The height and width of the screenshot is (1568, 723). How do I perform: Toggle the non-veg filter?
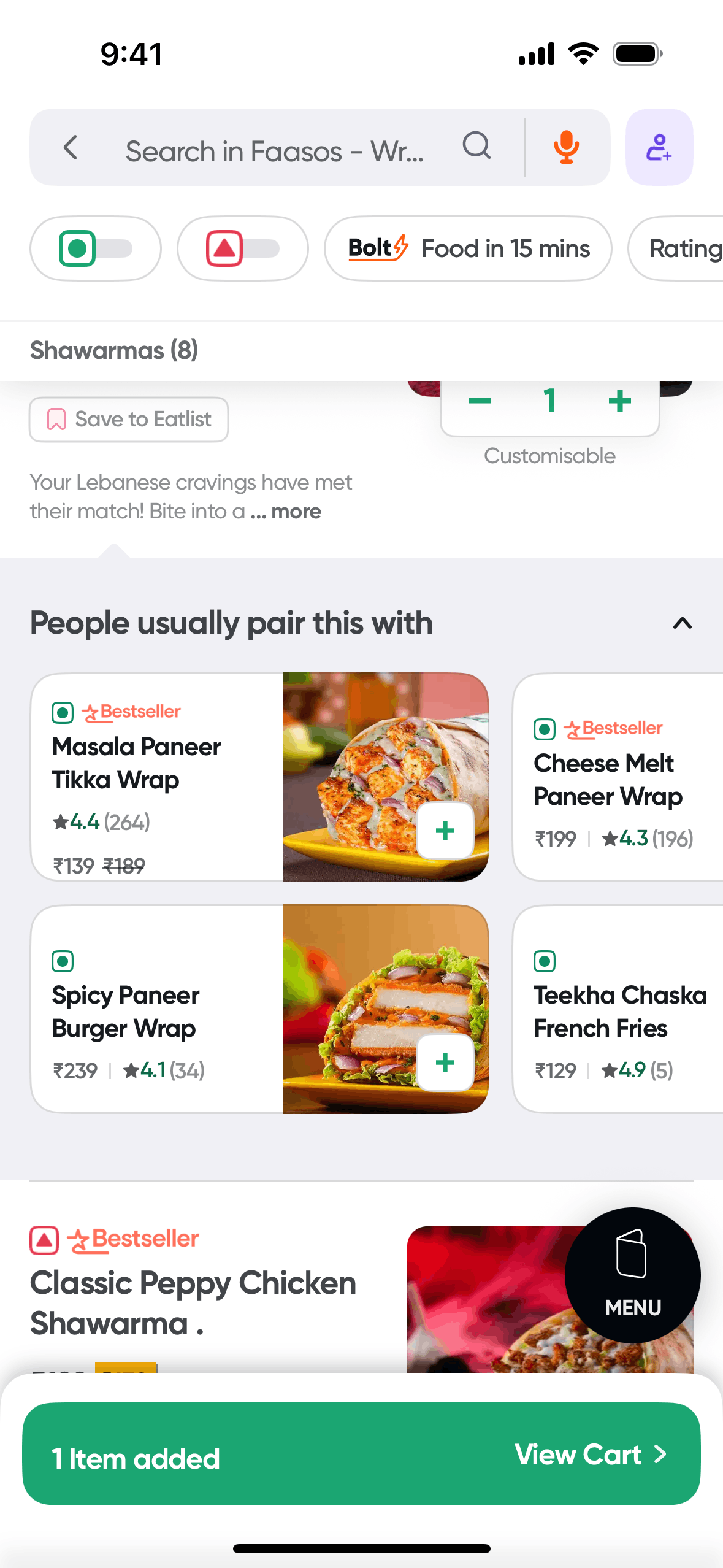point(242,248)
